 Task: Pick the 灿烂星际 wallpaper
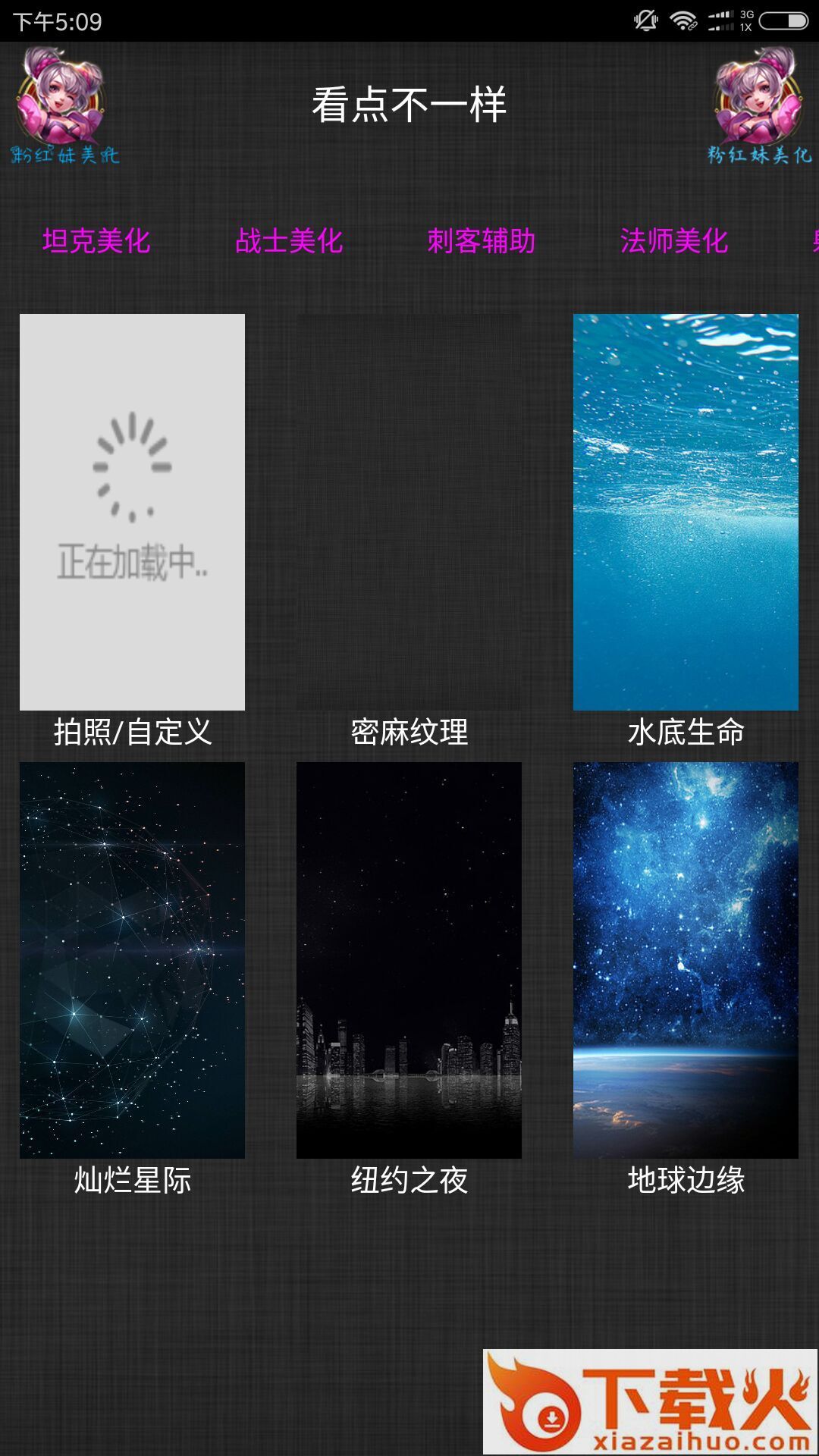[132, 959]
